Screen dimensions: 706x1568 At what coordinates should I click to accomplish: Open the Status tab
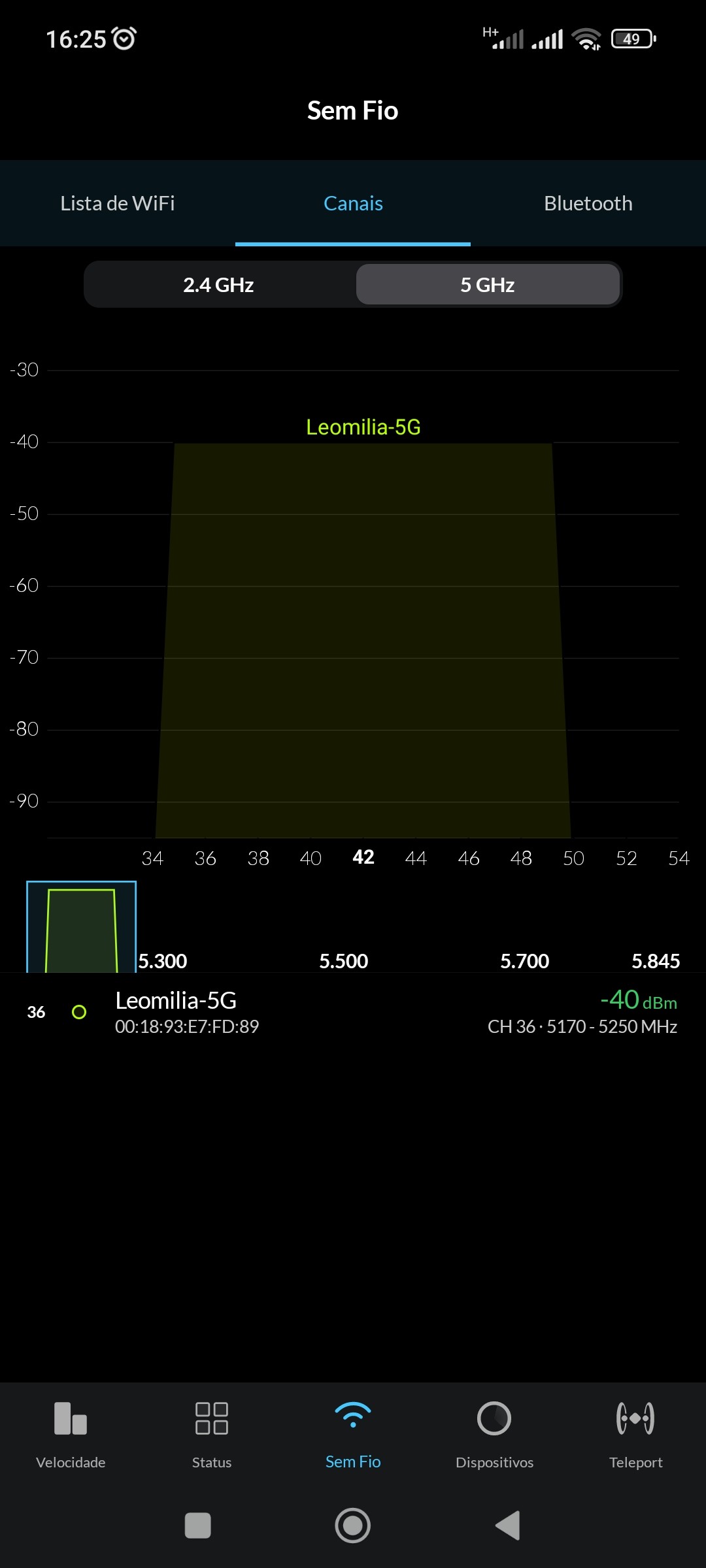[212, 1432]
